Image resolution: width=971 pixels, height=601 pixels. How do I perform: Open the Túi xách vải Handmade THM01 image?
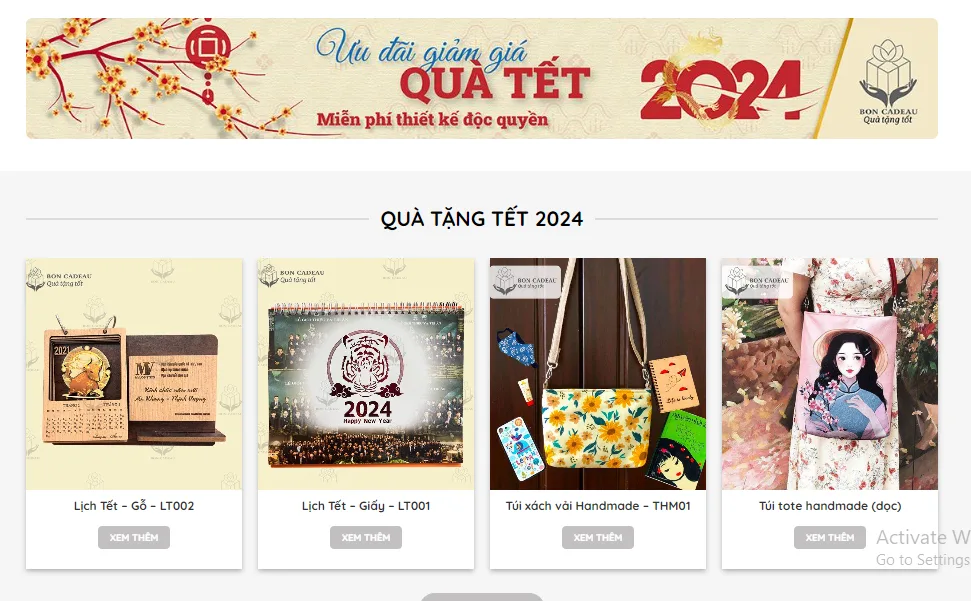pyautogui.click(x=598, y=374)
